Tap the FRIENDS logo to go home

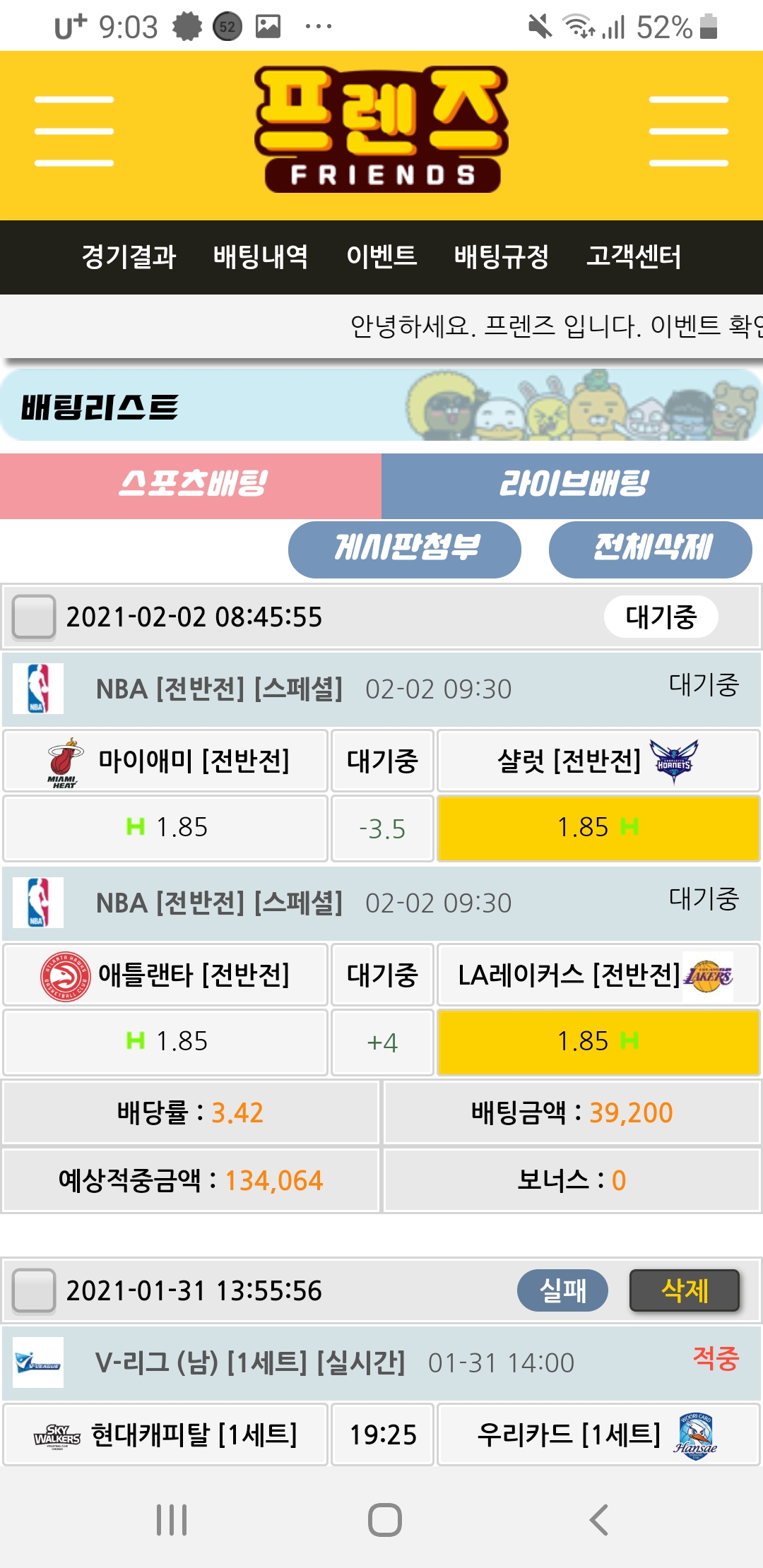[381, 131]
